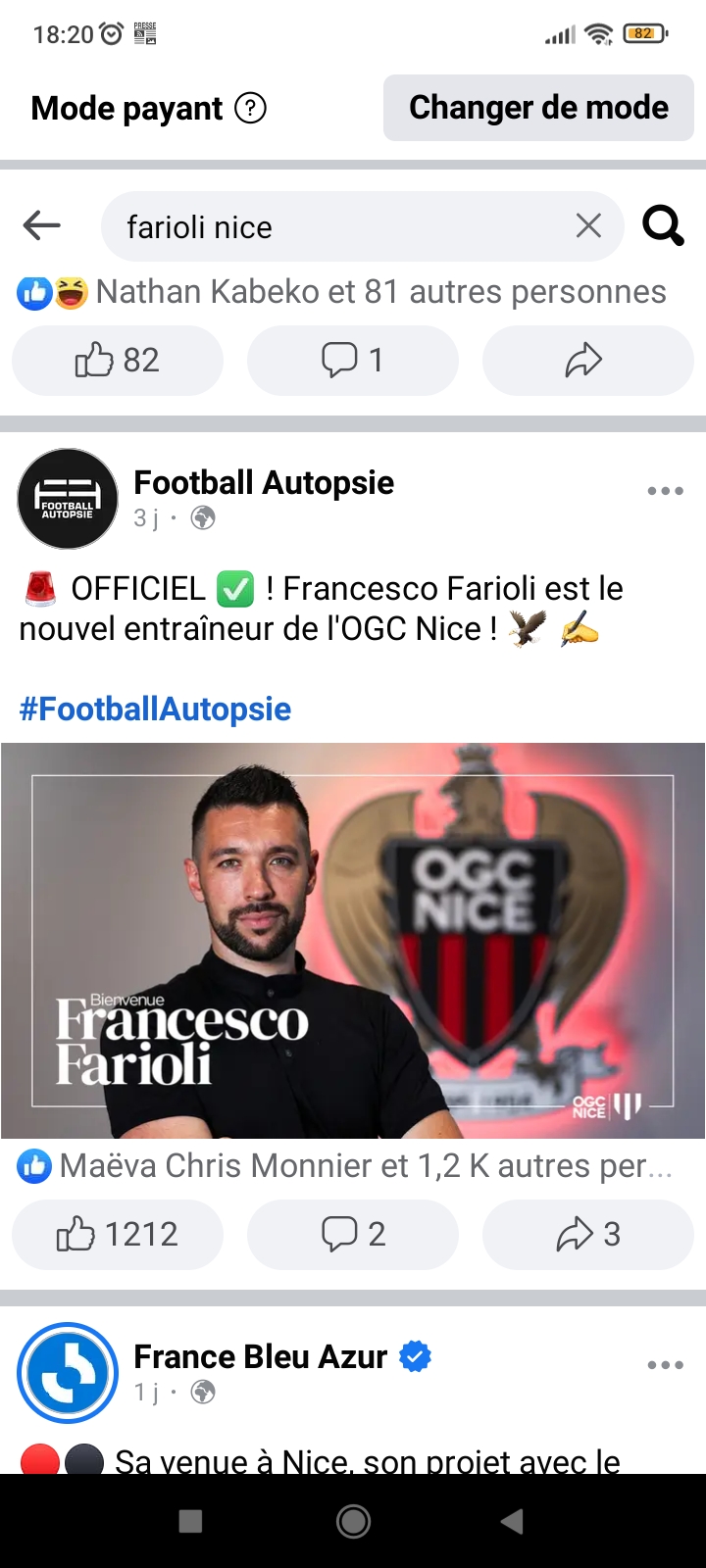Open the France Bleu Azur page
706x1568 pixels.
260,1357
